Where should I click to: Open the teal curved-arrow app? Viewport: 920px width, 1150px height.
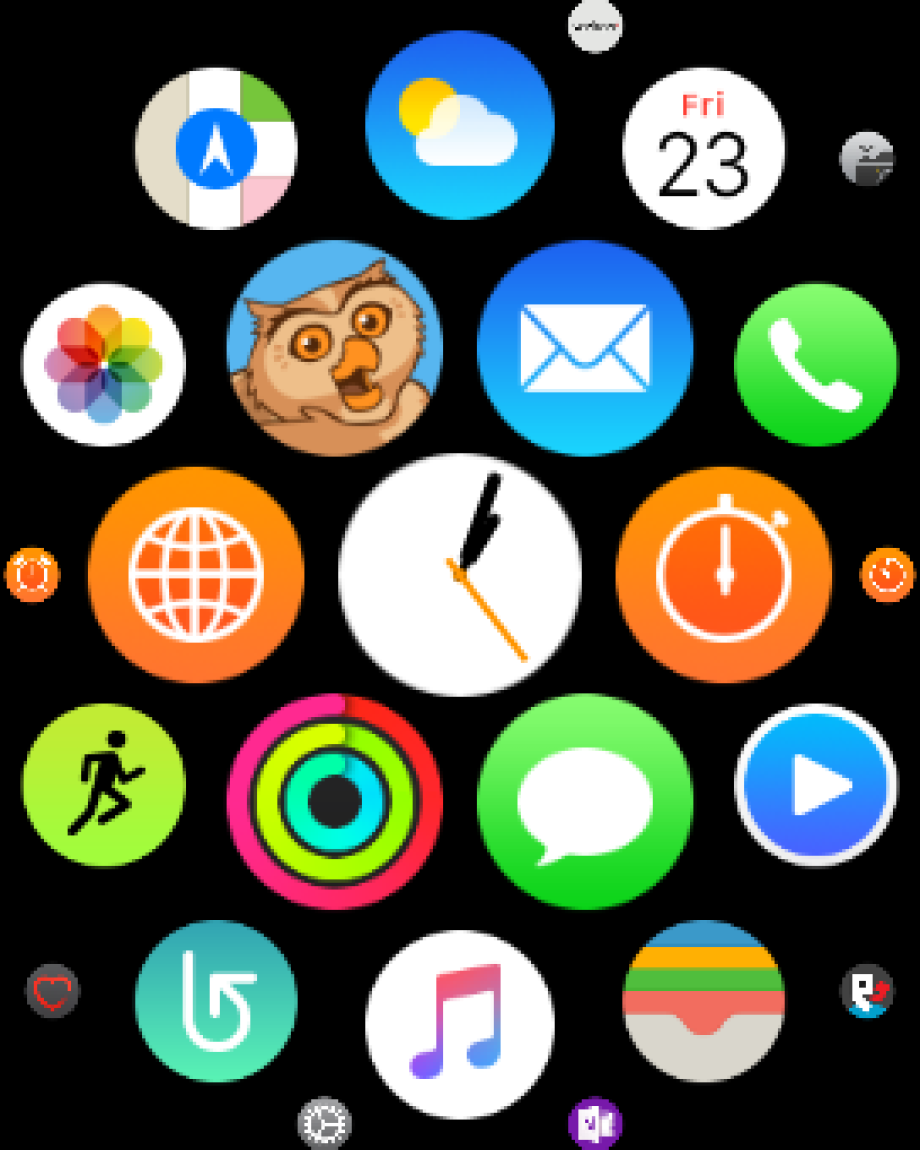click(216, 1001)
